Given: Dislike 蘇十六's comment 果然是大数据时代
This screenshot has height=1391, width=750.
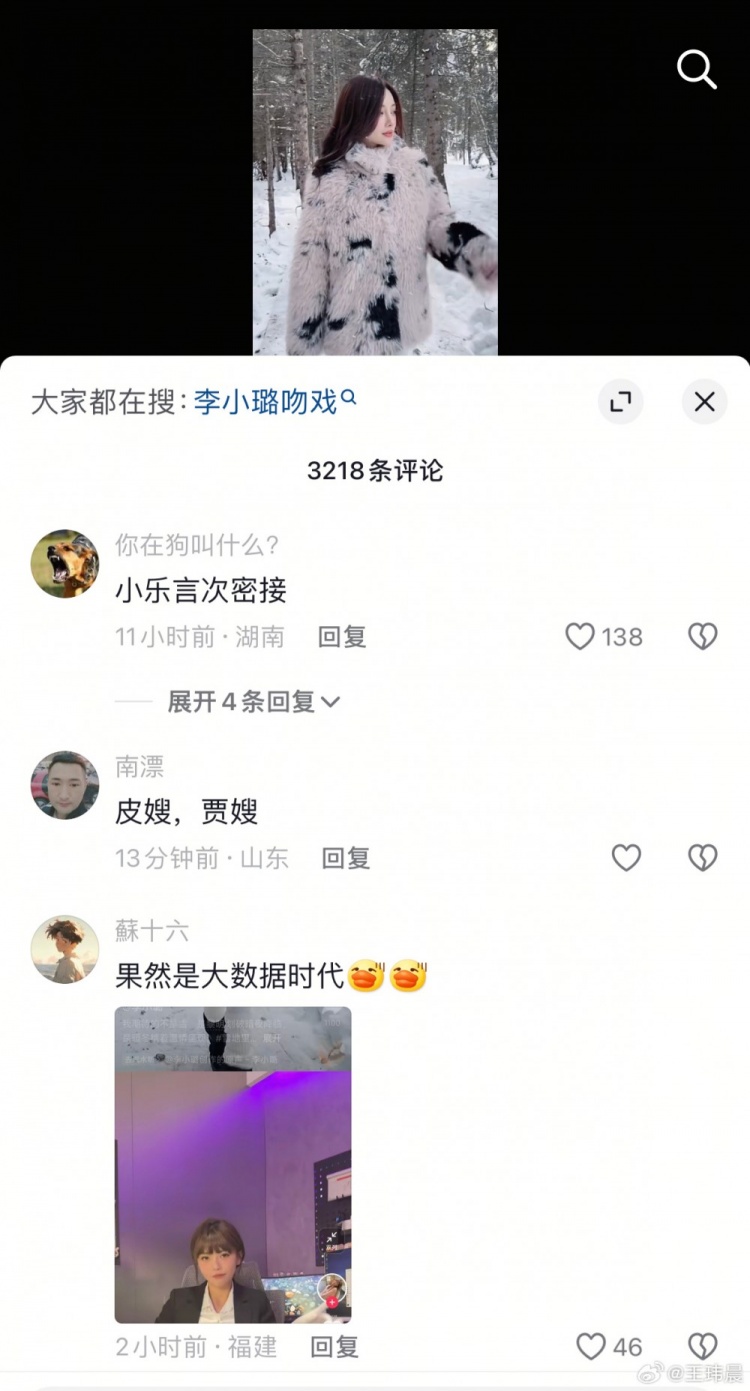Looking at the screenshot, I should (x=702, y=1347).
